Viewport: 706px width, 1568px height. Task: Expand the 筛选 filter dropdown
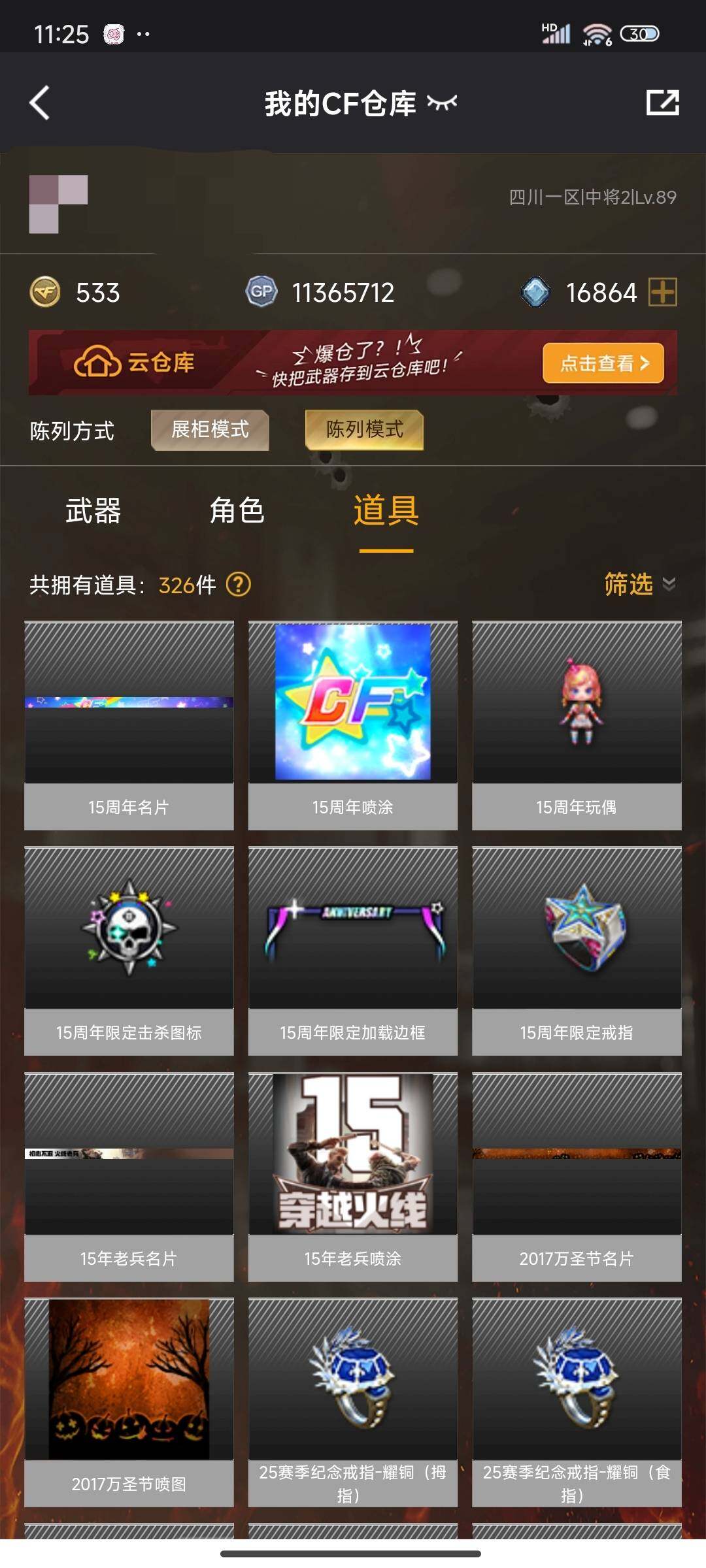[x=639, y=584]
